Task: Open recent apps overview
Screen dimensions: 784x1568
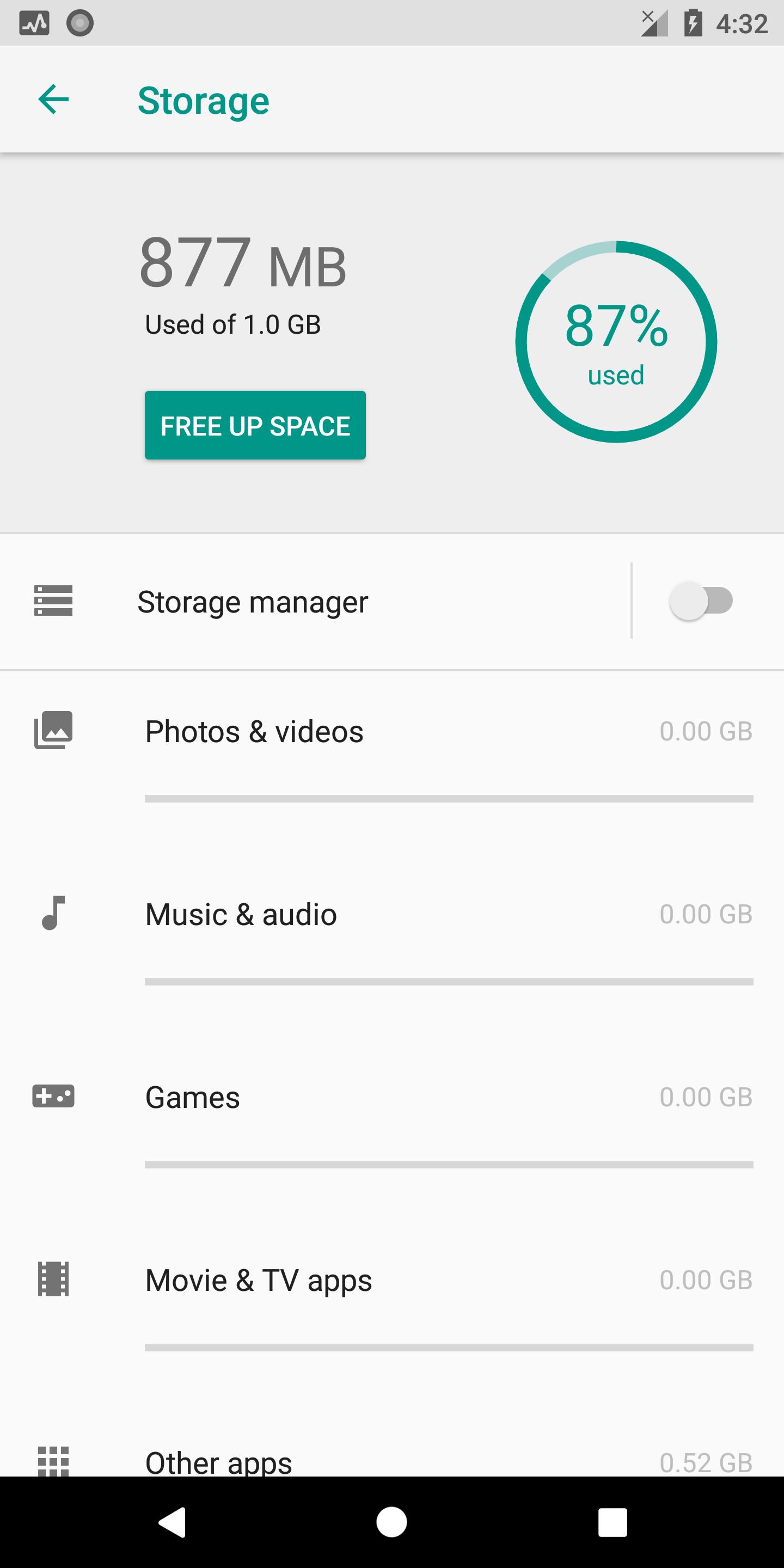Action: pos(612,1522)
